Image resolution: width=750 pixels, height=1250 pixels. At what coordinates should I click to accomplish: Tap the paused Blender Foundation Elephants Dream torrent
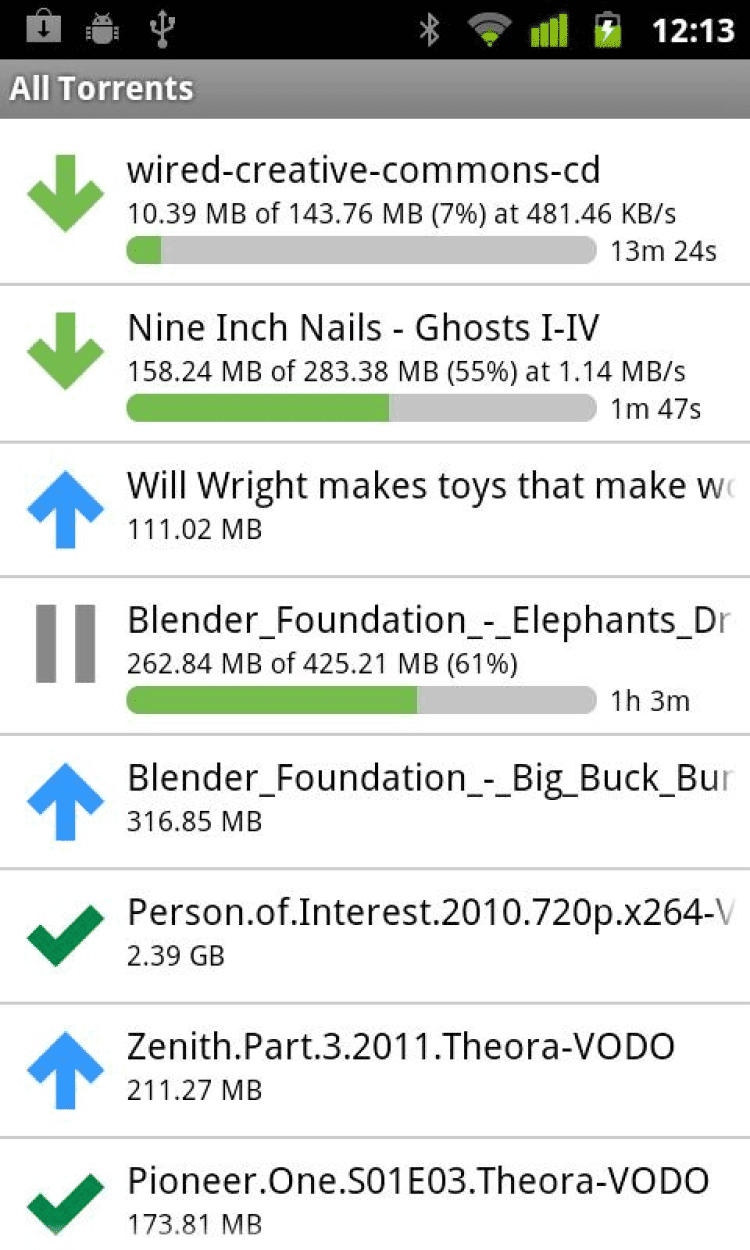[x=375, y=655]
